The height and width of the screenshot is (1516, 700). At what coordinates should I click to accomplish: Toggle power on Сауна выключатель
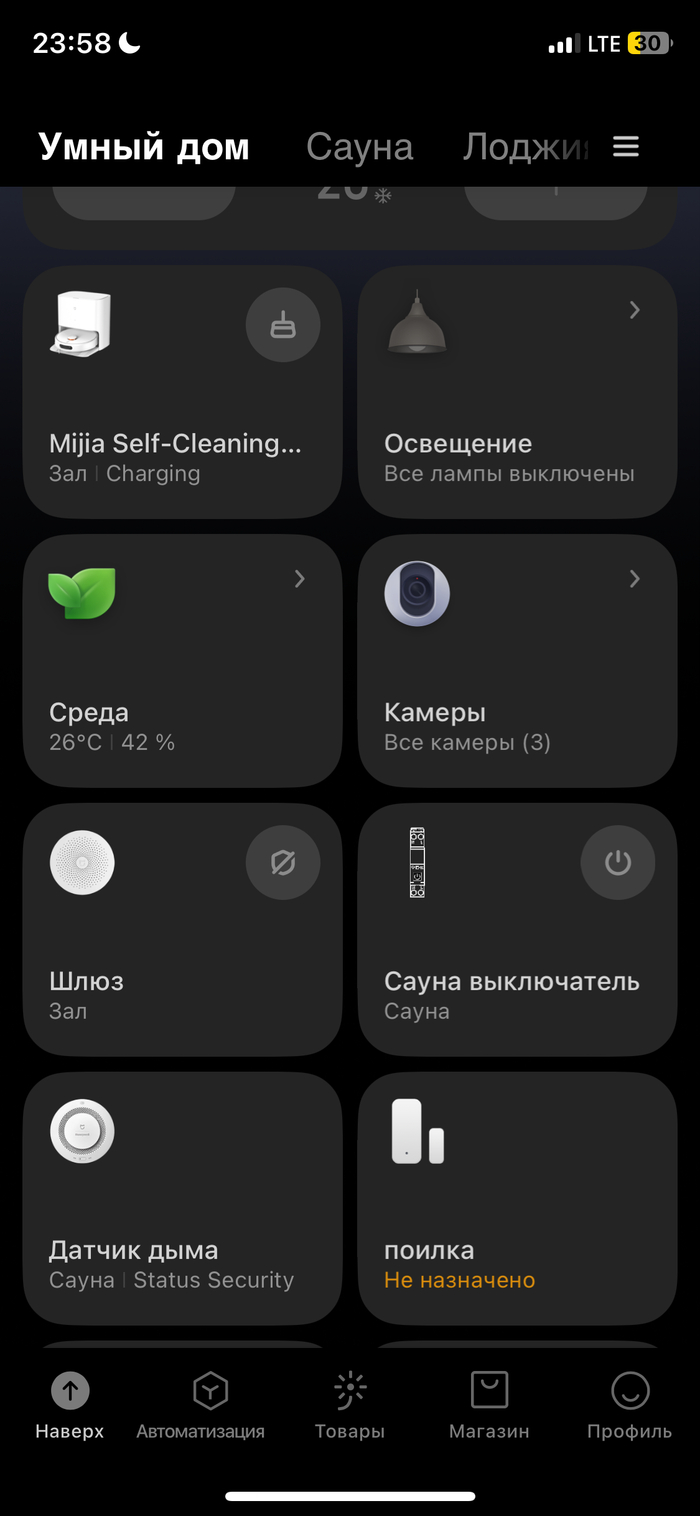[x=618, y=863]
